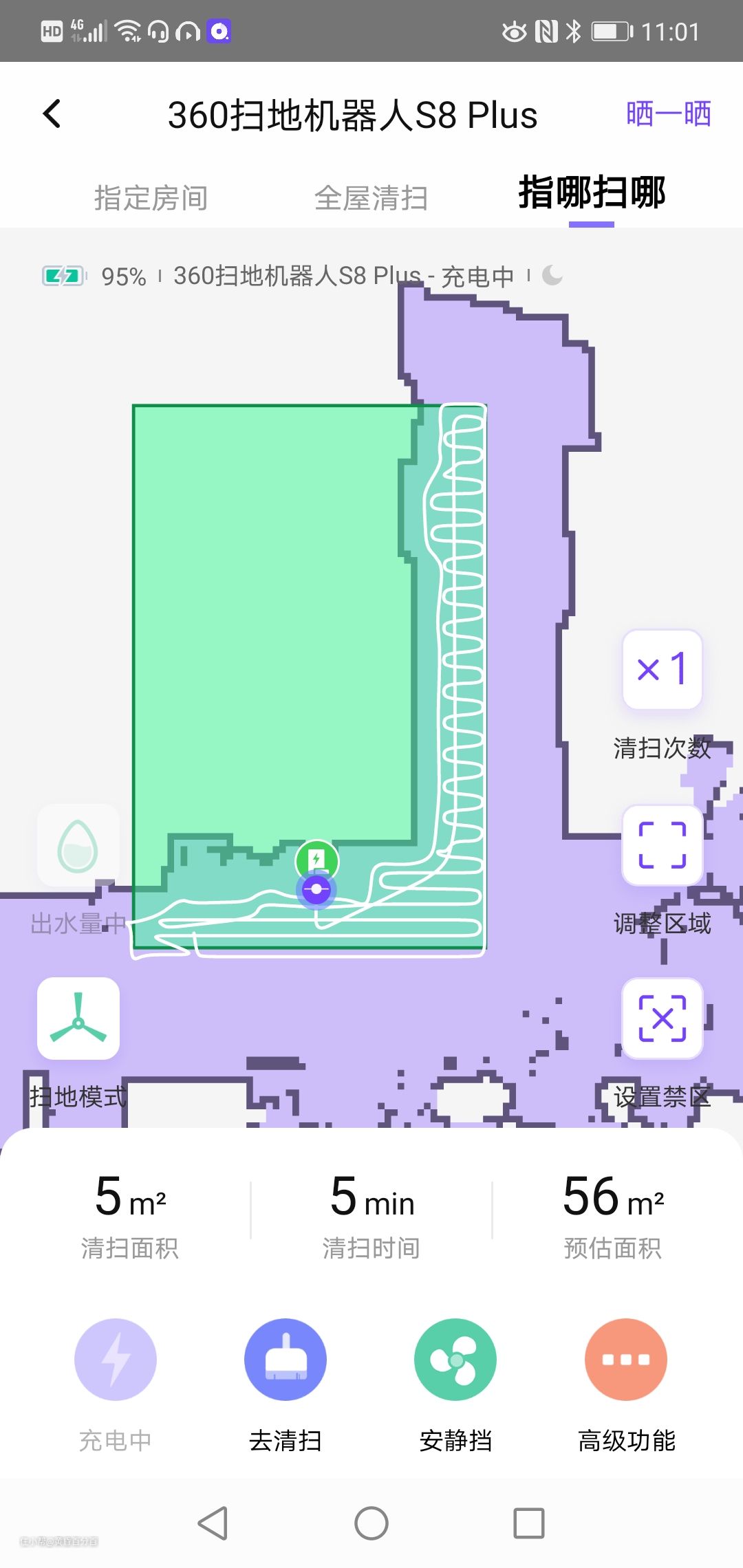The width and height of the screenshot is (743, 1568).
Task: Open the 晒一晒 share link
Action: 668,114
